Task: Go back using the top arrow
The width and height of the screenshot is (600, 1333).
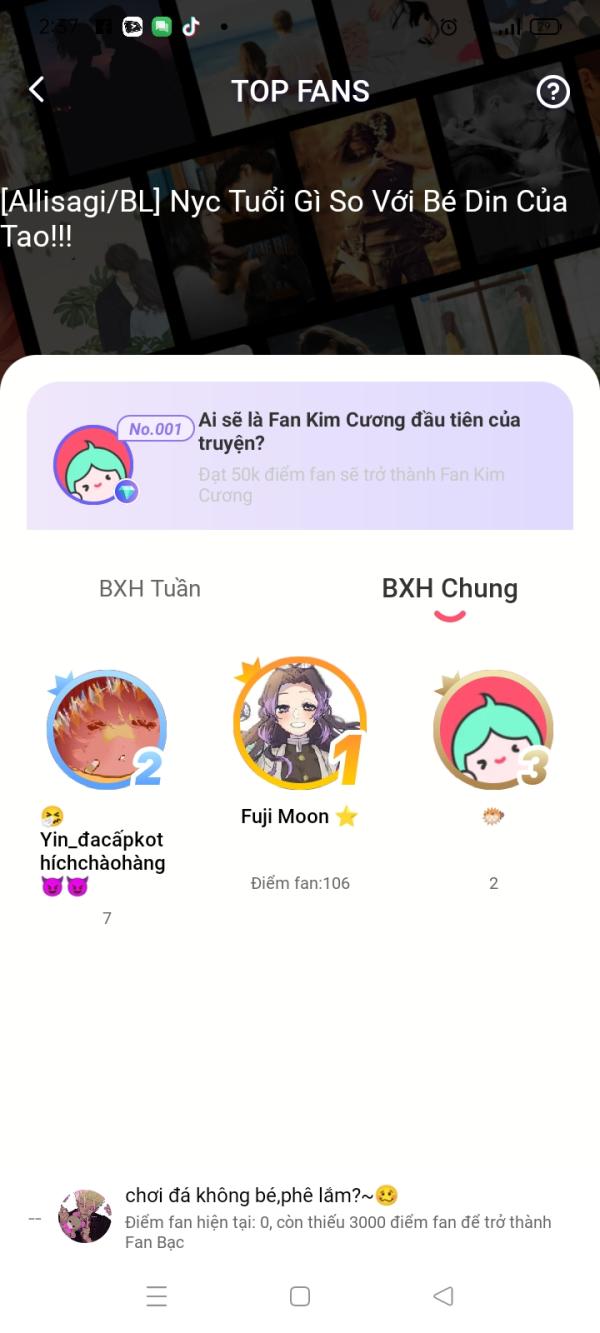Action: pyautogui.click(x=37, y=90)
